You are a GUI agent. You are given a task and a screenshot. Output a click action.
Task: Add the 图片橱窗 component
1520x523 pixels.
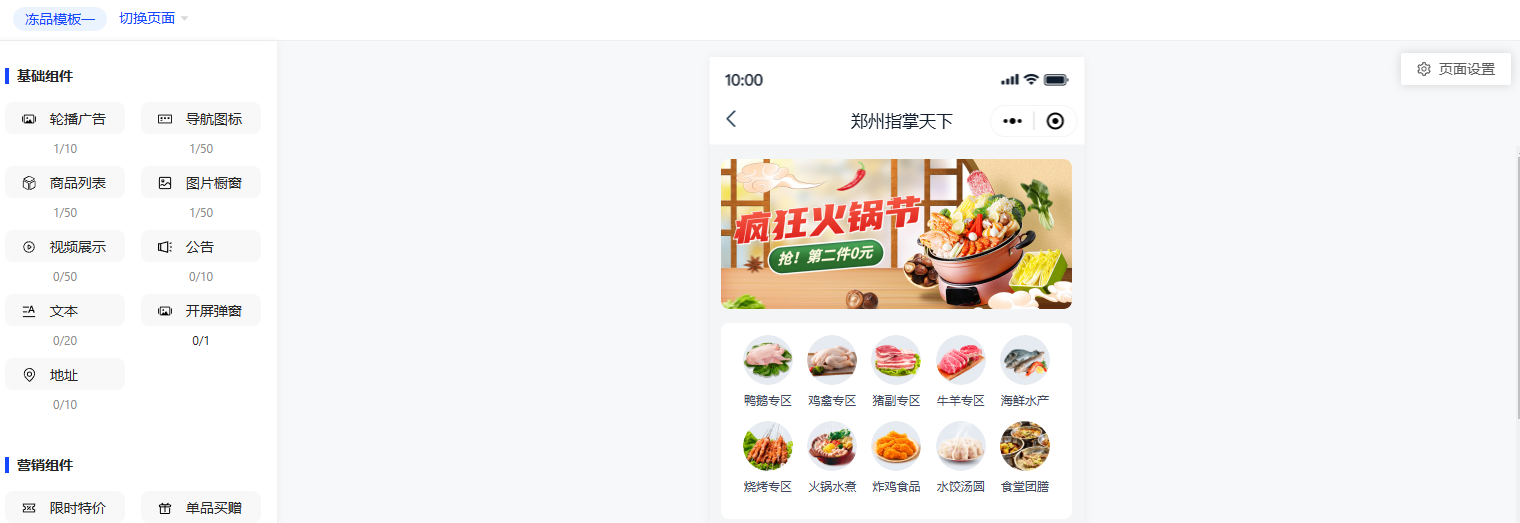click(201, 183)
